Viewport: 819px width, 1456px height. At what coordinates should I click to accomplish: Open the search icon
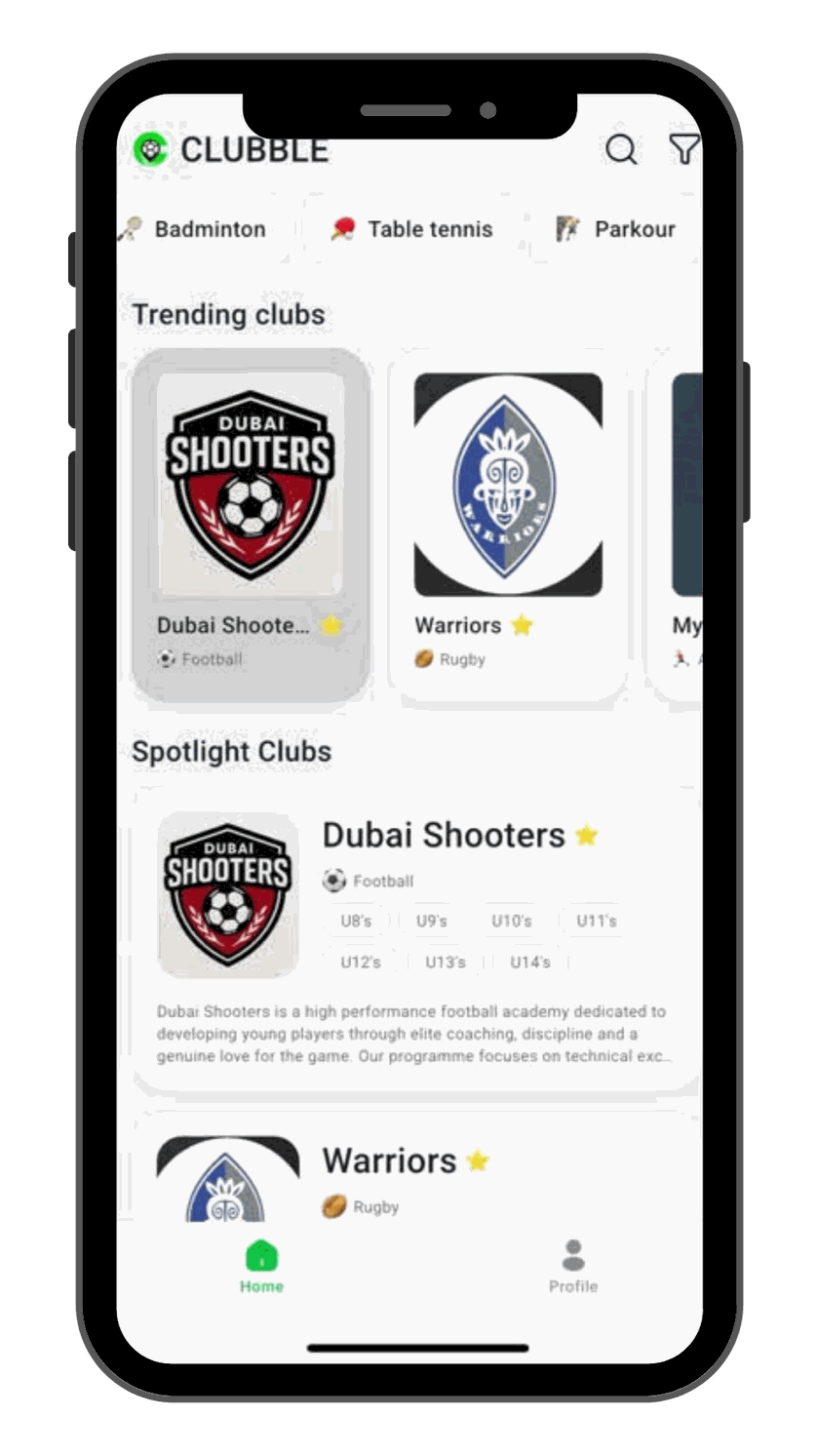click(621, 149)
